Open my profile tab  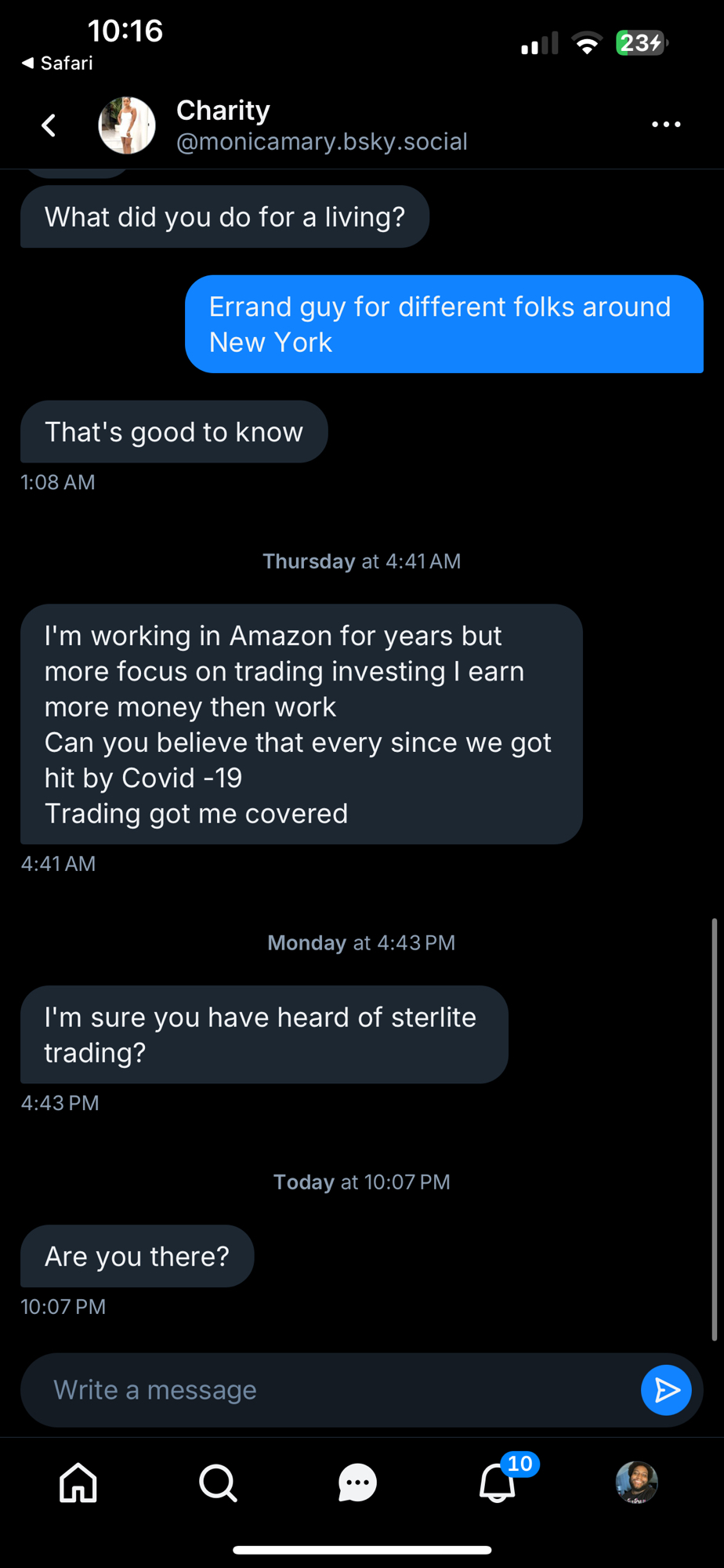coord(636,1483)
